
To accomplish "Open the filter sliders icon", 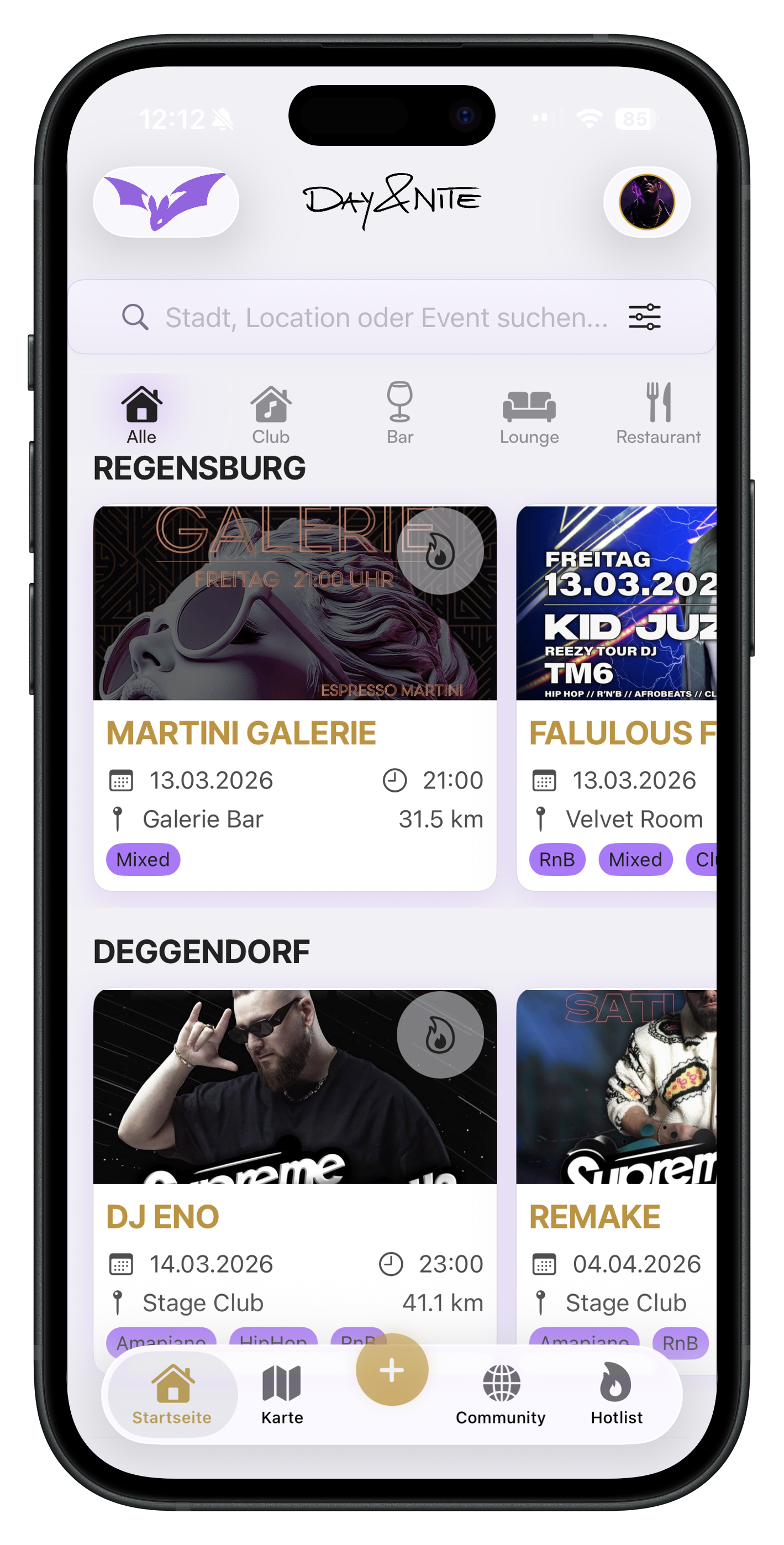I will [644, 317].
